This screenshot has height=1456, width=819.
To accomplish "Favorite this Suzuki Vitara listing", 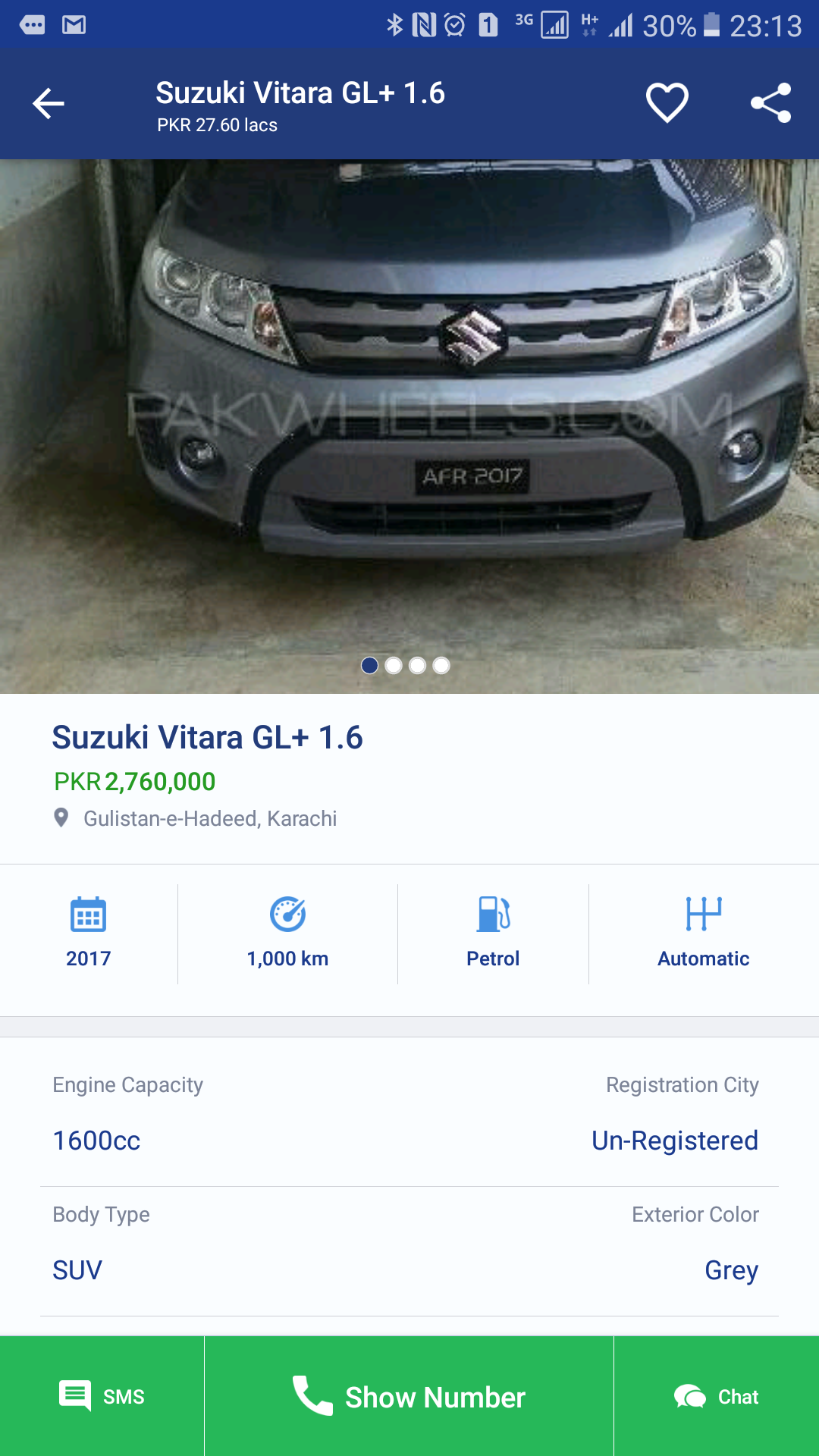I will (x=667, y=103).
